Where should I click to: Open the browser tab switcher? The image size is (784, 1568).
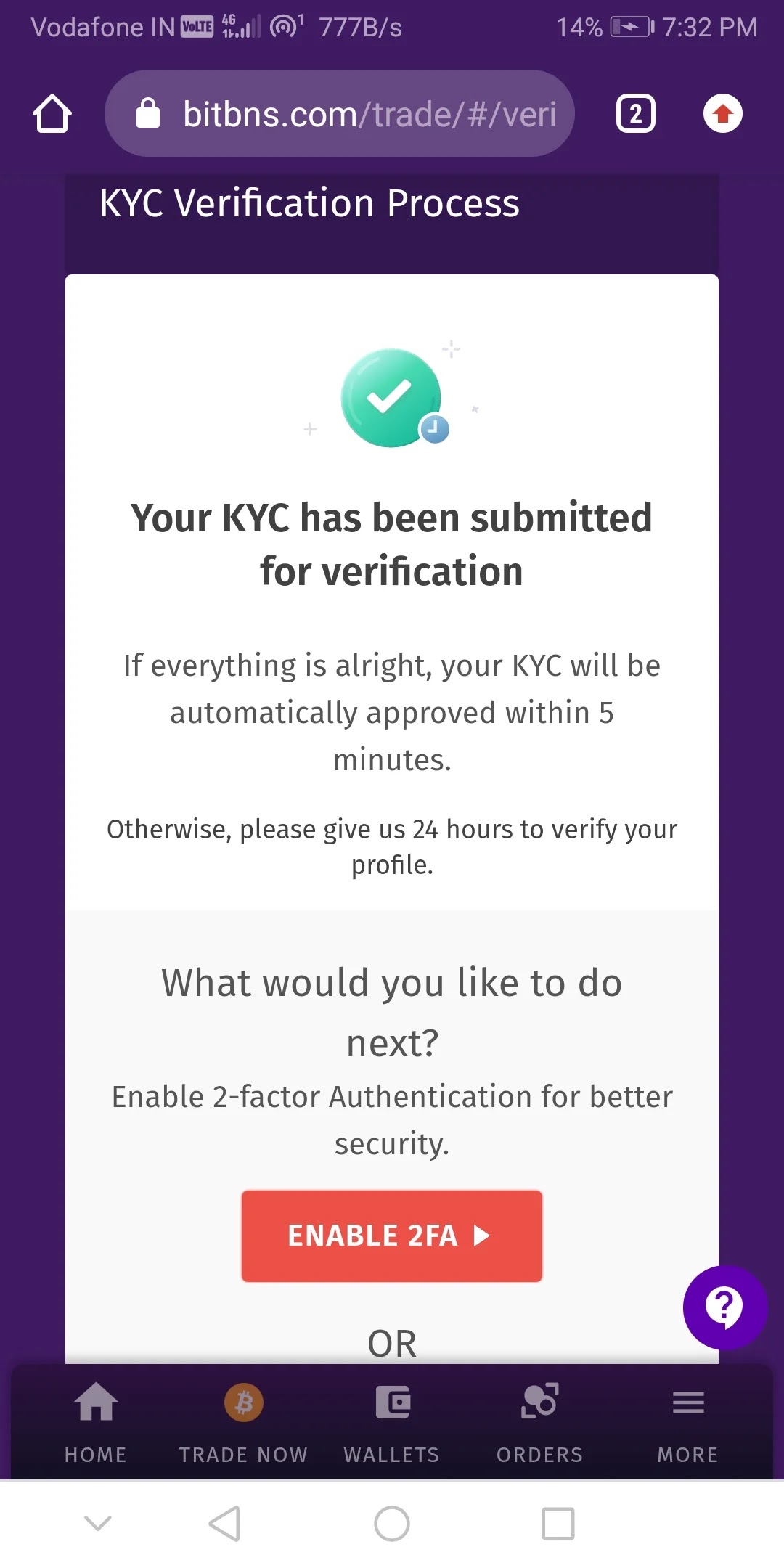(x=636, y=114)
